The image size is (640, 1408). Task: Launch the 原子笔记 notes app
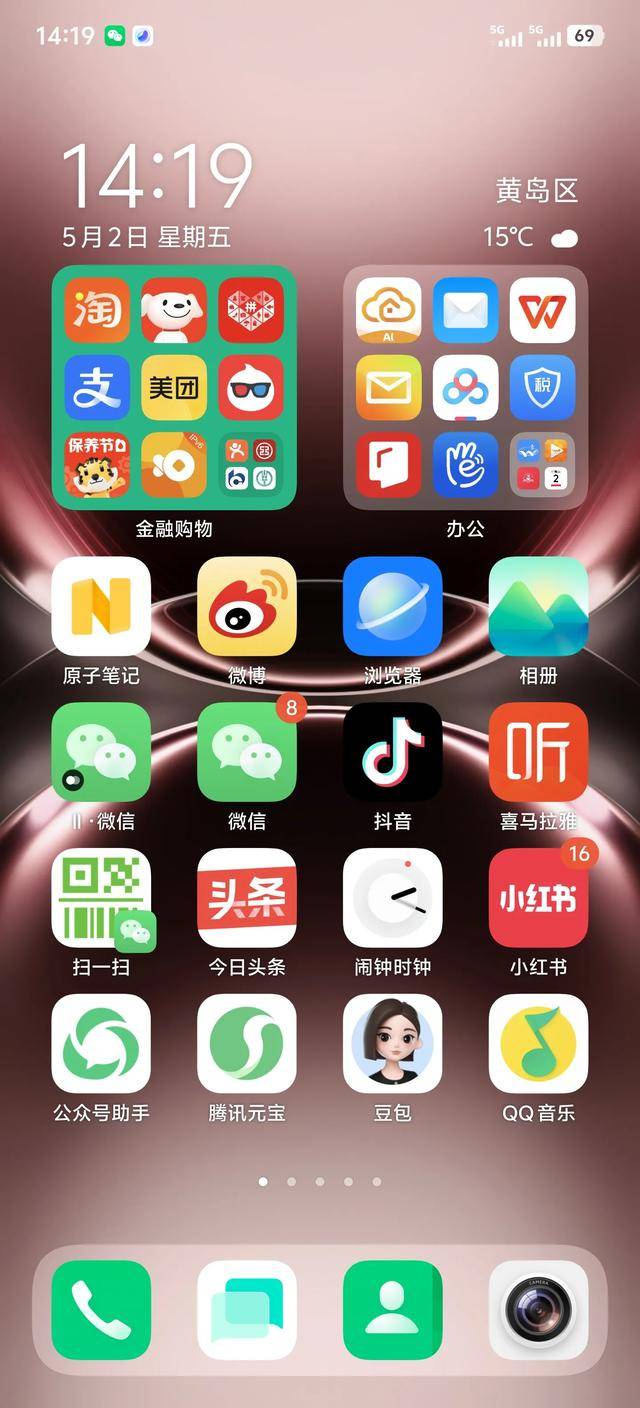(x=101, y=606)
